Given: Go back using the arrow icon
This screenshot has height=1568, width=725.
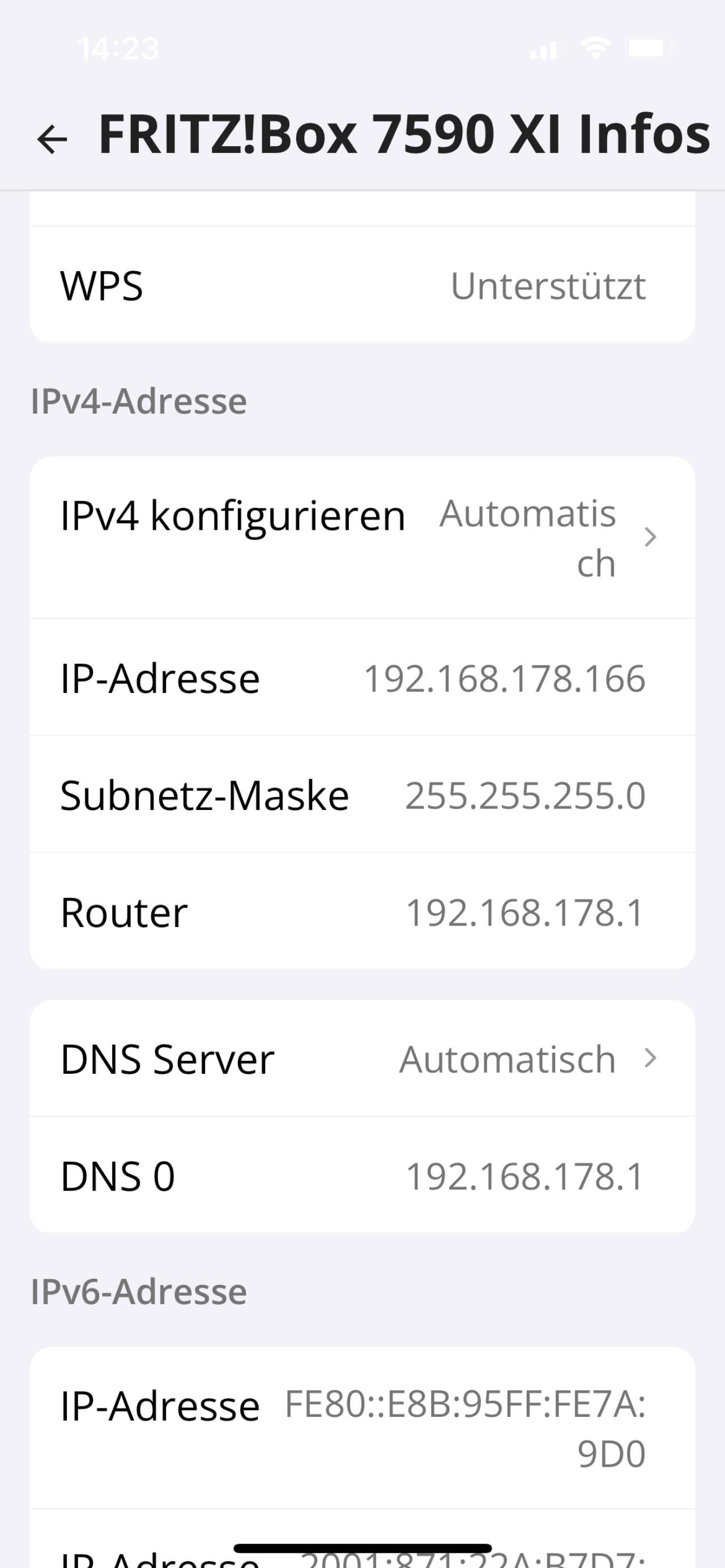Looking at the screenshot, I should pos(52,139).
